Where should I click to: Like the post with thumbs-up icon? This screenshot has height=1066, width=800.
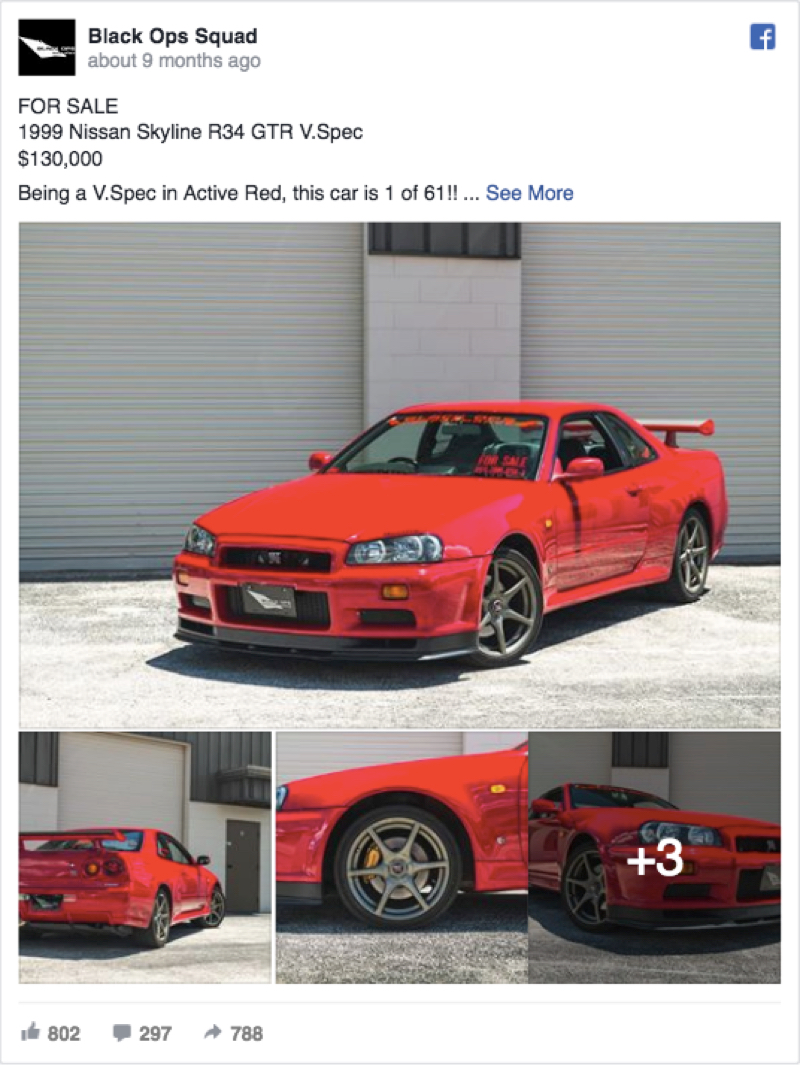tap(30, 1033)
